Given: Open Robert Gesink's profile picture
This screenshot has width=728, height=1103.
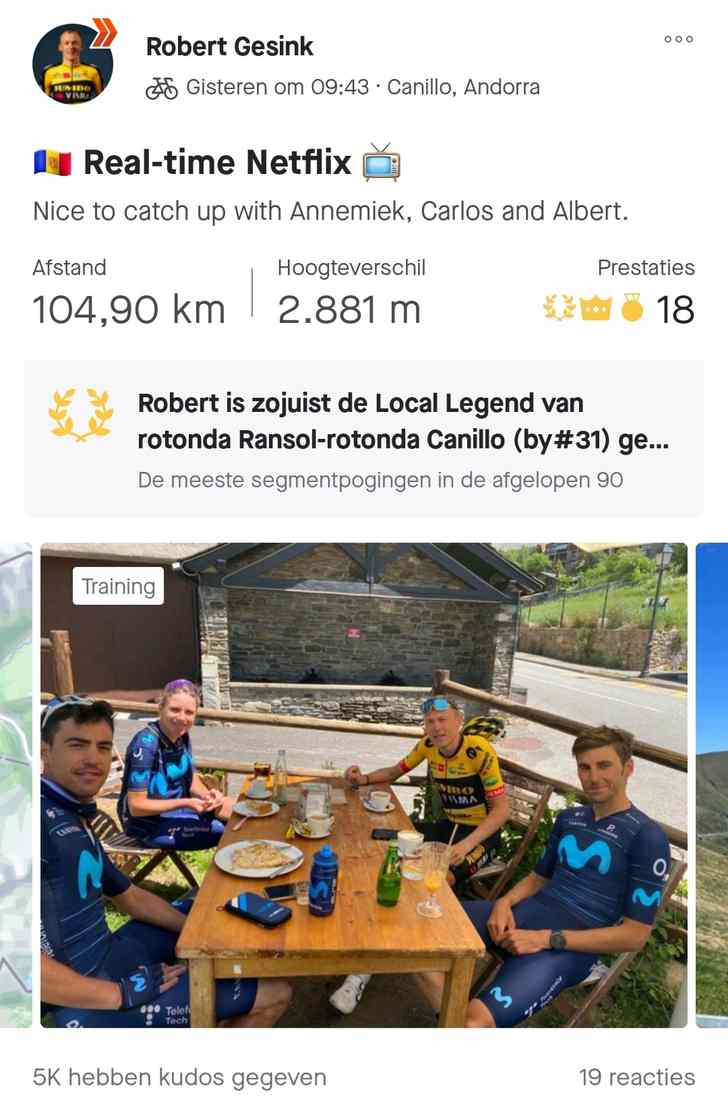Looking at the screenshot, I should (x=73, y=62).
